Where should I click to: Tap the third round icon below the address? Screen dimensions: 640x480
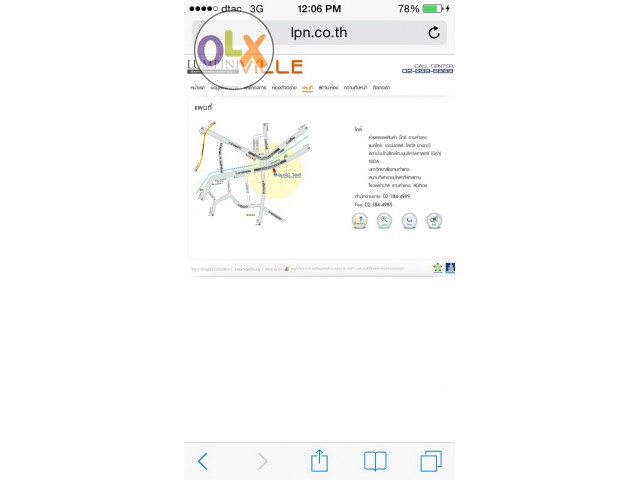[x=409, y=221]
